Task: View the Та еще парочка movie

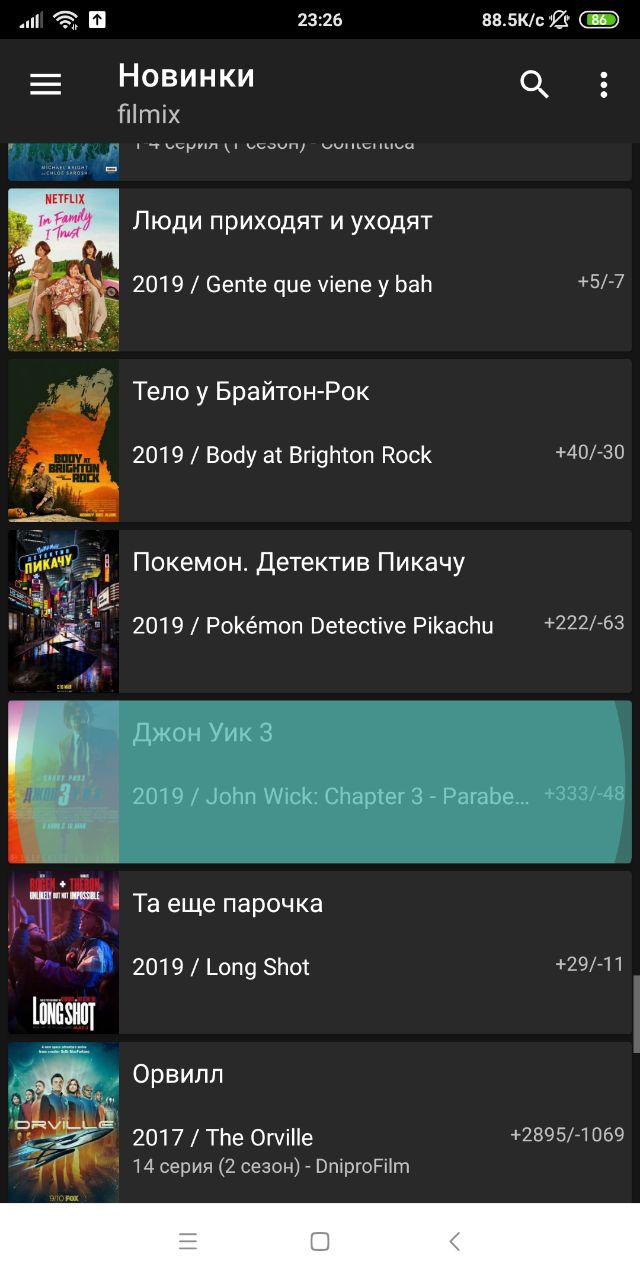Action: tap(320, 952)
